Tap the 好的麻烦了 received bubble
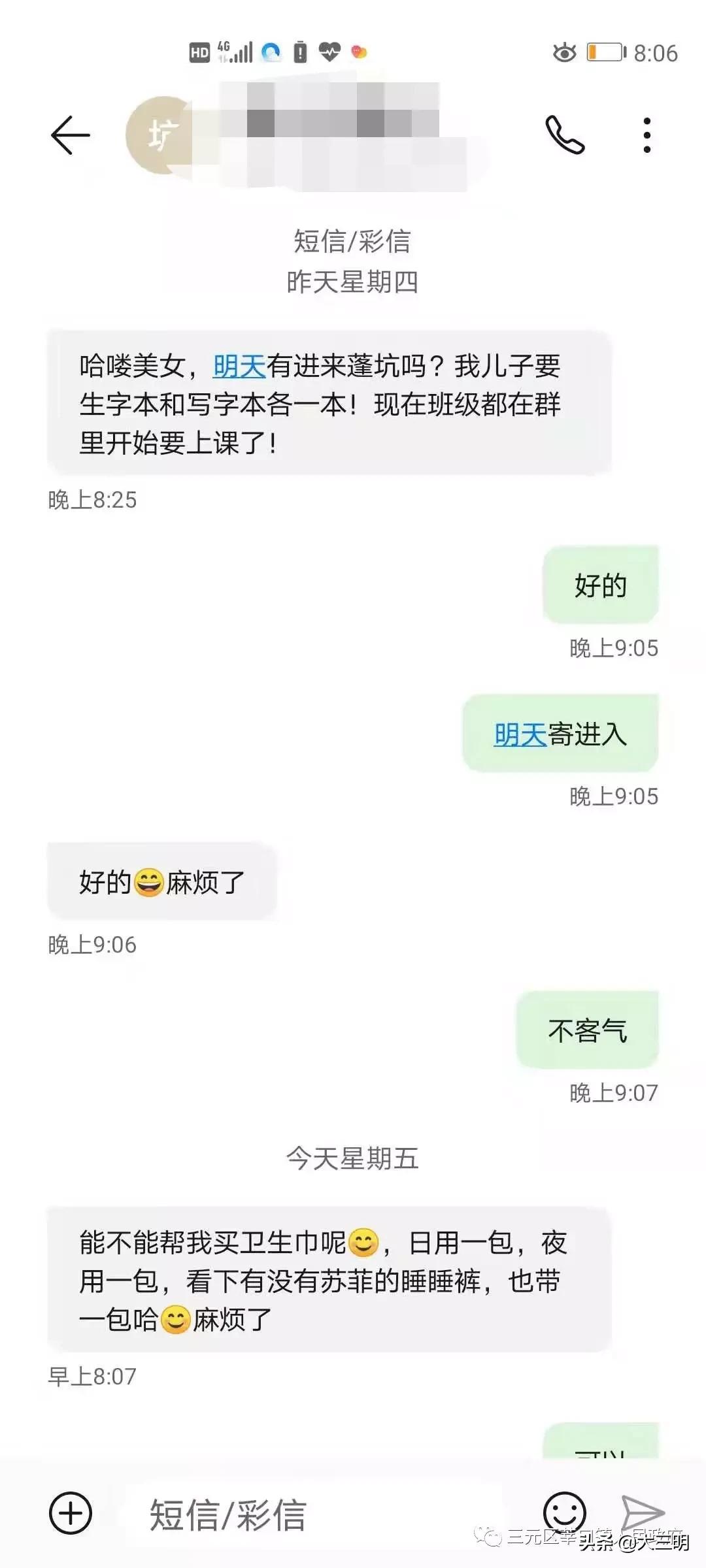The width and height of the screenshot is (706, 1568). click(161, 882)
